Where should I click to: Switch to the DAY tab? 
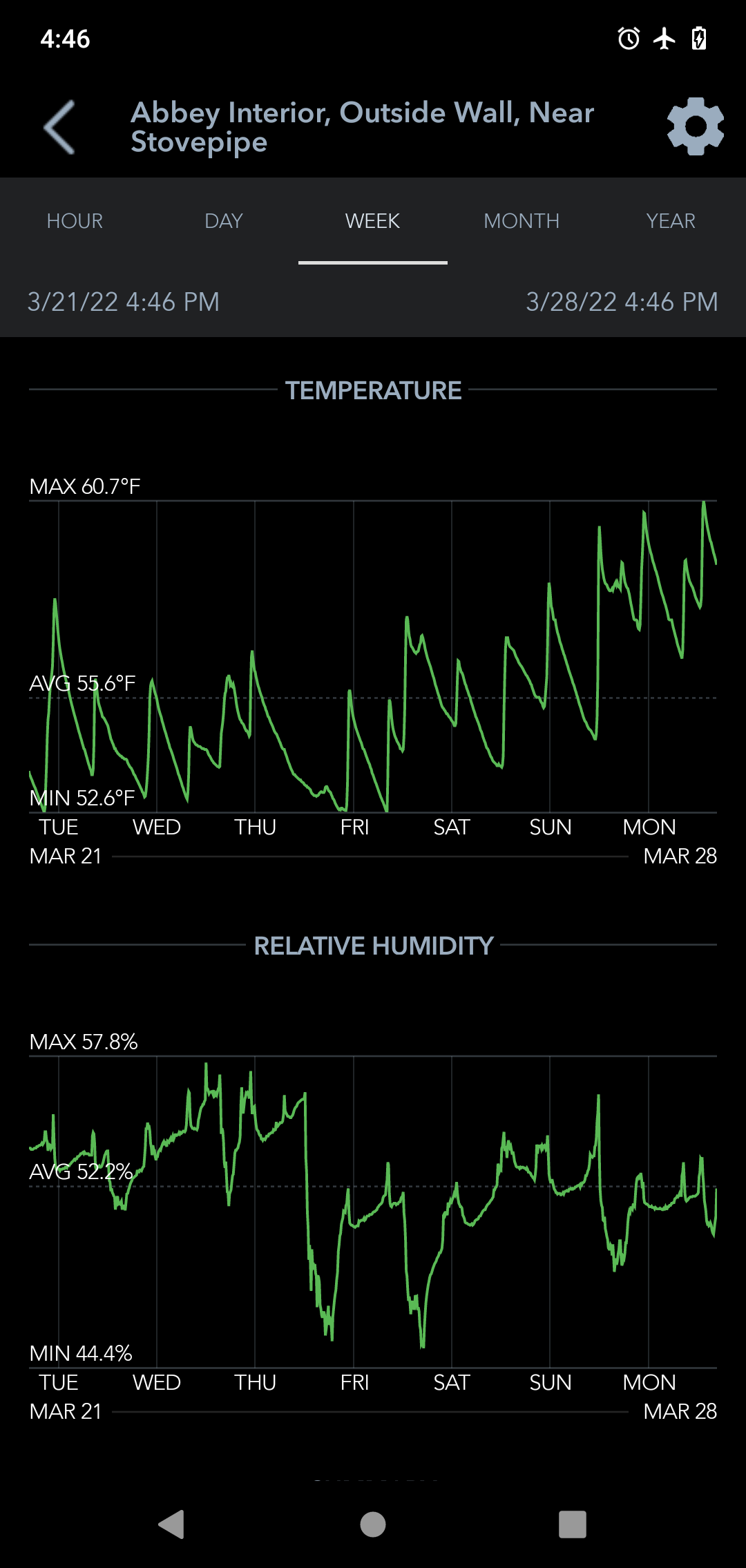pos(224,221)
